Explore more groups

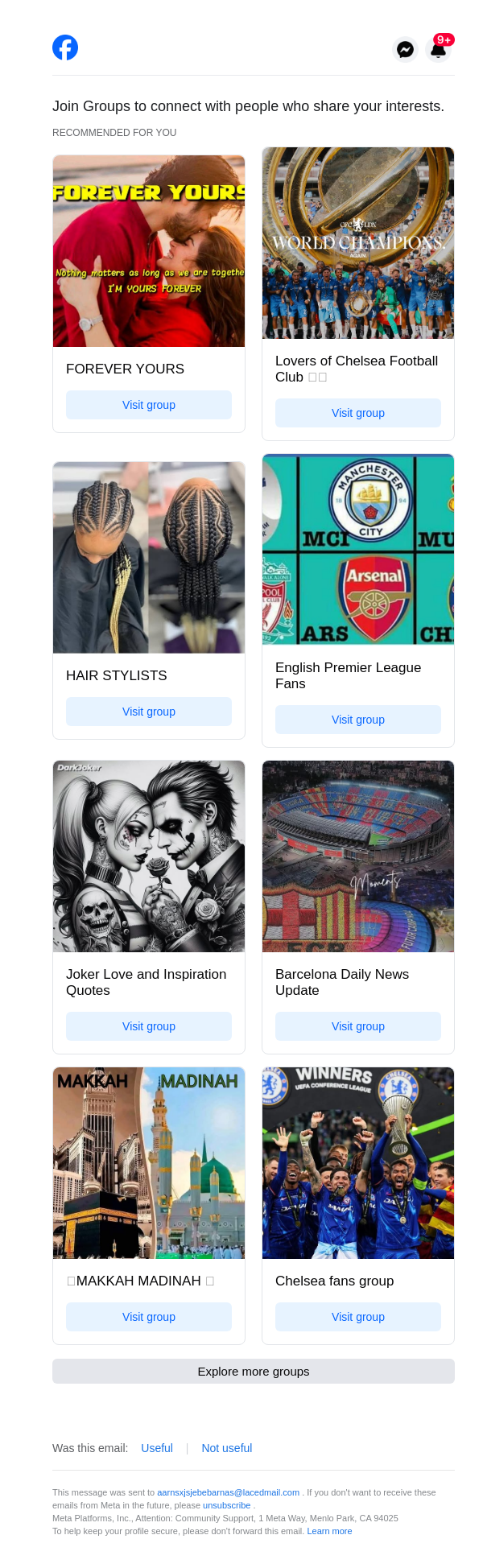pos(254,1372)
